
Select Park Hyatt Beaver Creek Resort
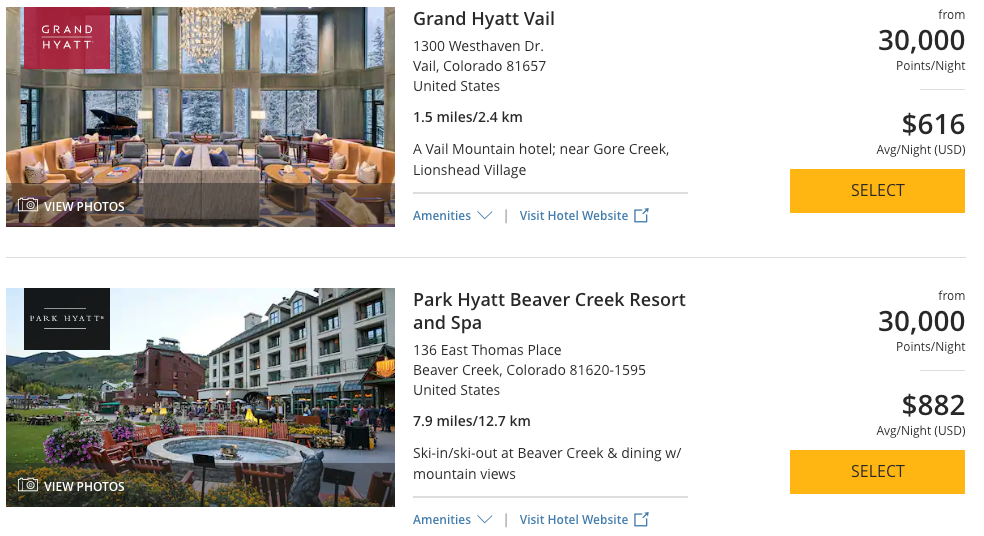coord(877,472)
